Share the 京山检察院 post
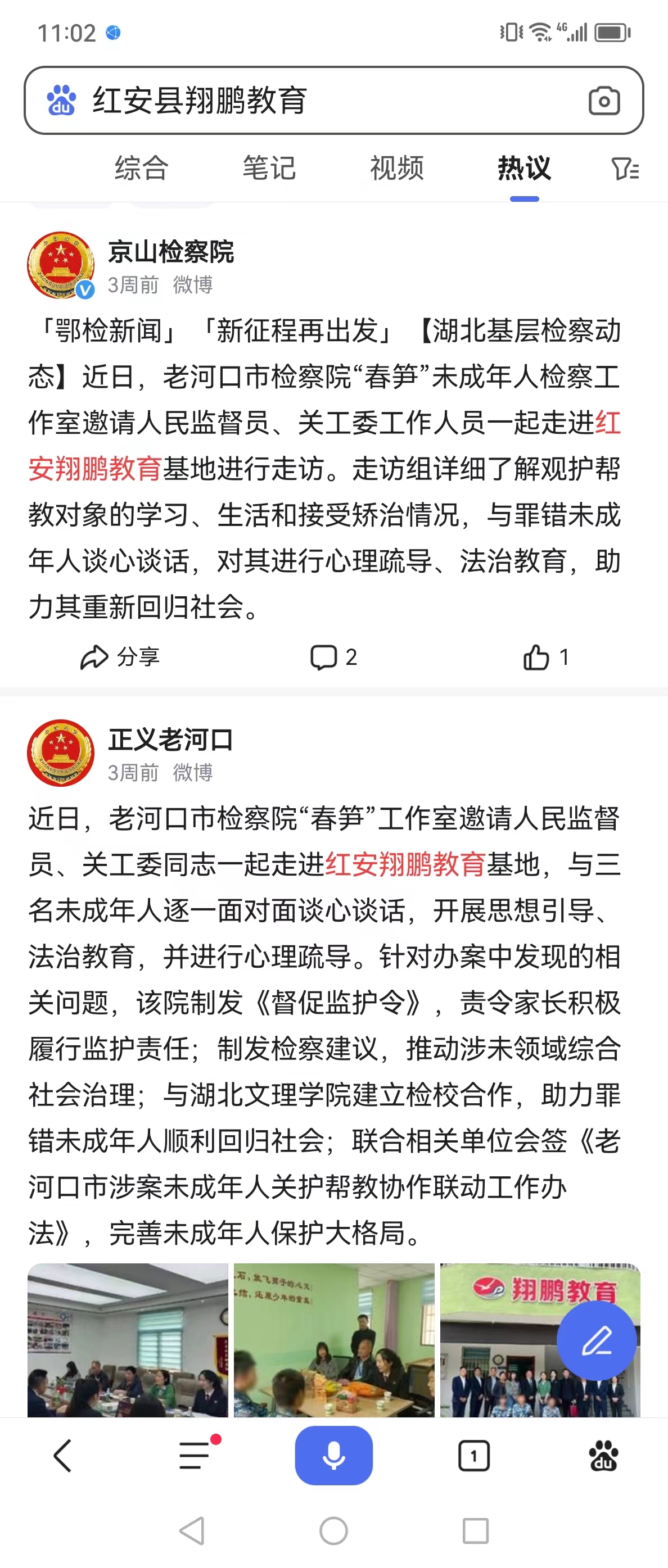The image size is (668, 1568). [x=120, y=658]
